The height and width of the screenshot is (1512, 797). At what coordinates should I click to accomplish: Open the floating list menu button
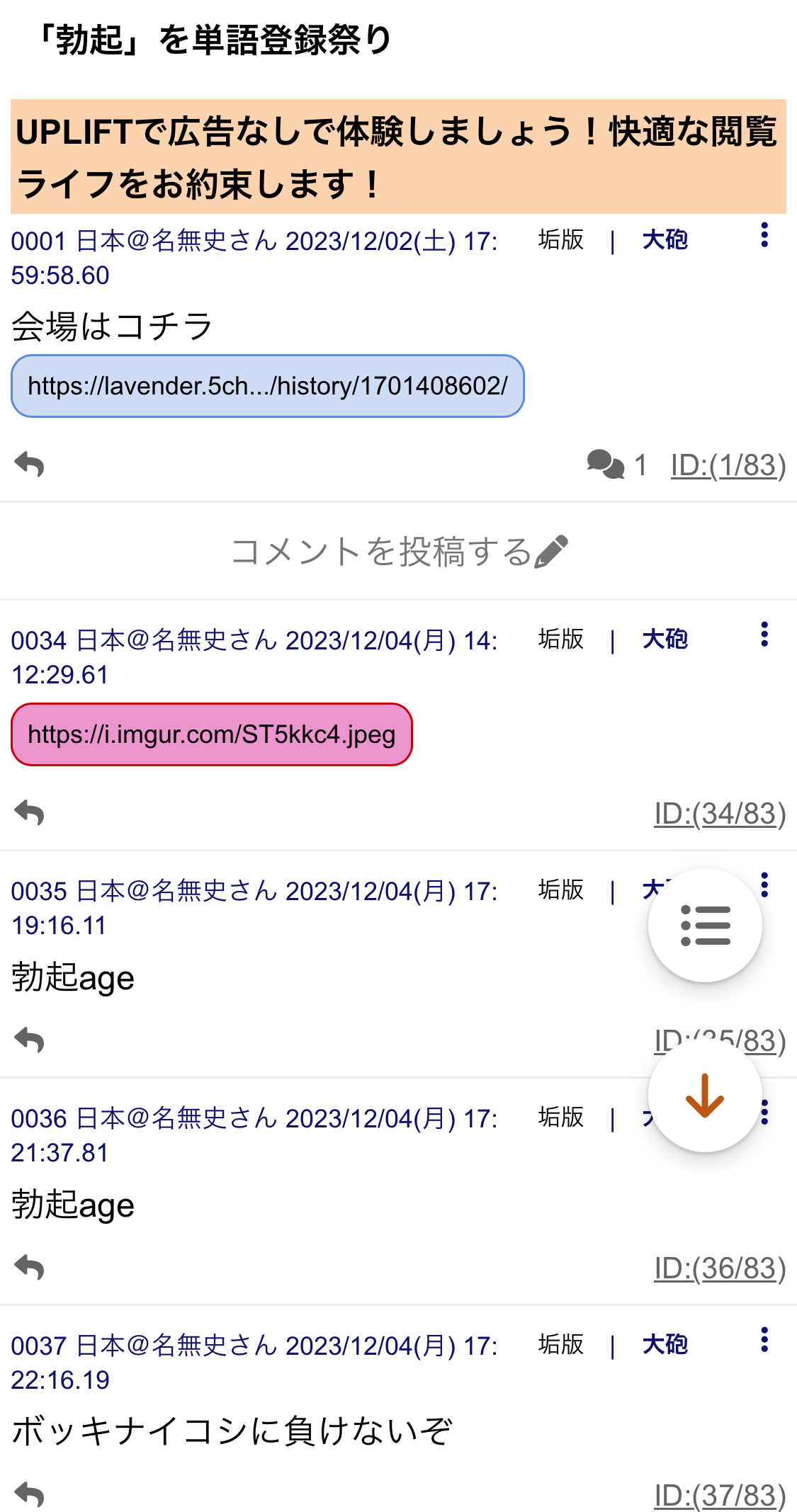[705, 925]
